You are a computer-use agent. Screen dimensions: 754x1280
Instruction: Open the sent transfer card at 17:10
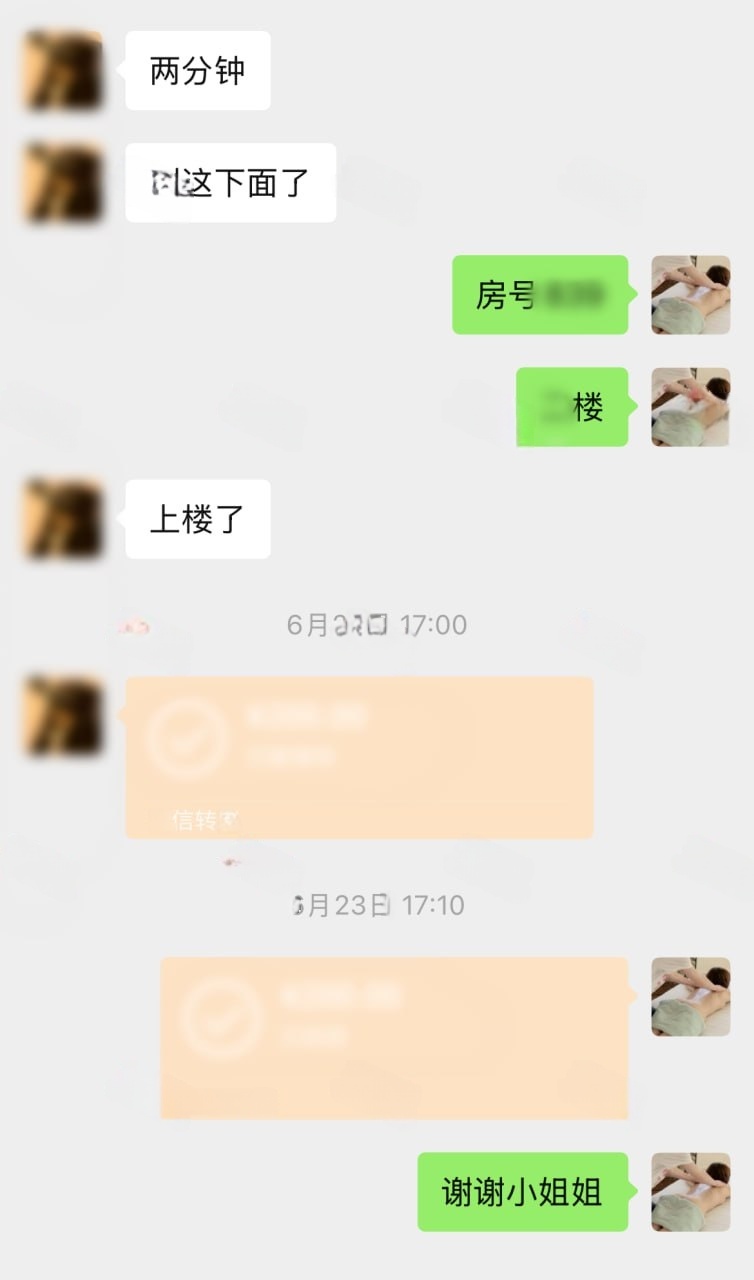click(394, 1037)
